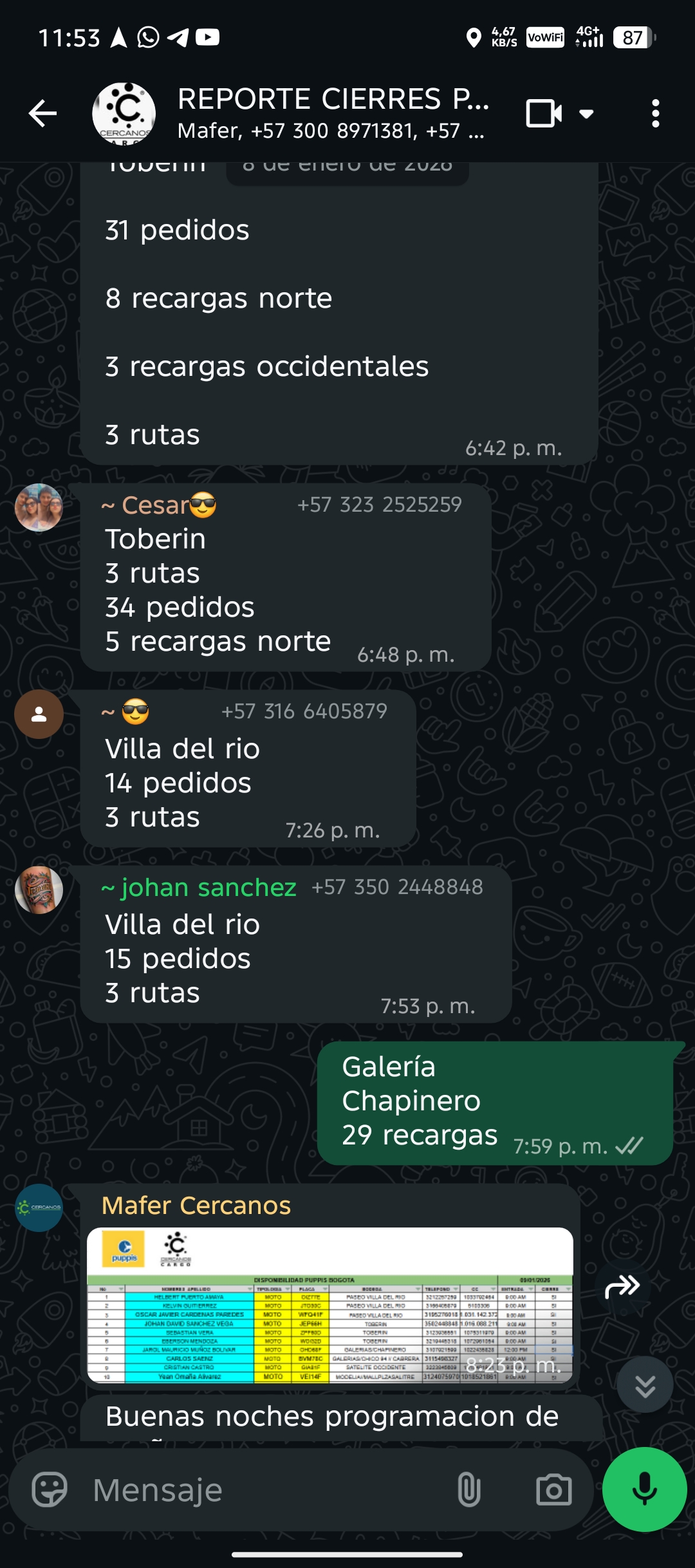This screenshot has height=1568, width=695.
Task: Open the camera to send a photo
Action: coord(553,1489)
